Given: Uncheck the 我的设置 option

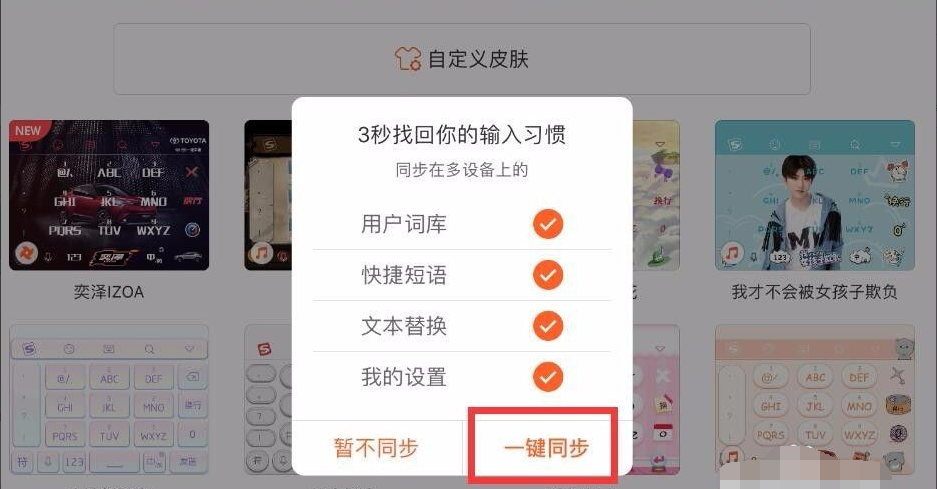Looking at the screenshot, I should pyautogui.click(x=547, y=377).
